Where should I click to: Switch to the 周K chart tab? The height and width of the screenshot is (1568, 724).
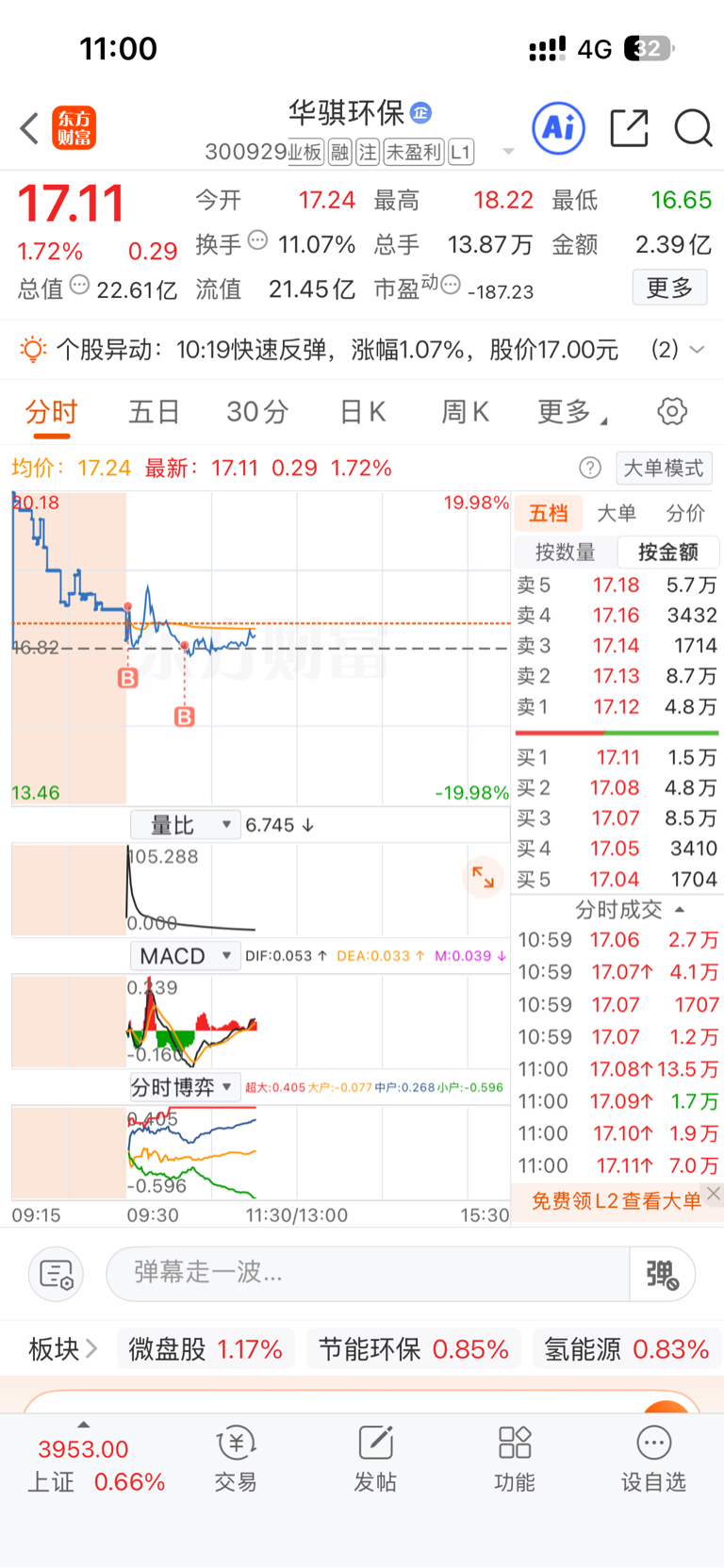[466, 412]
